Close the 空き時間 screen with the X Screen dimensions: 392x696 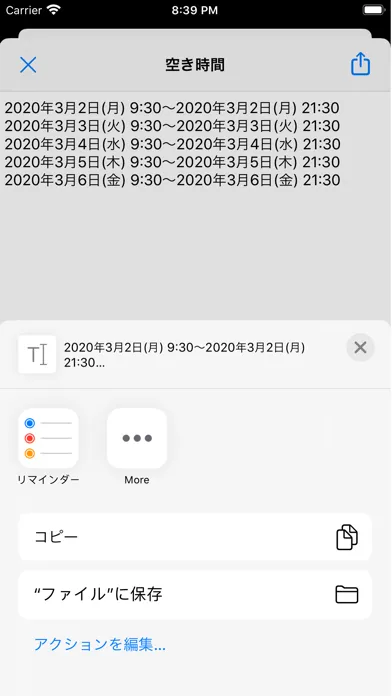pos(28,65)
